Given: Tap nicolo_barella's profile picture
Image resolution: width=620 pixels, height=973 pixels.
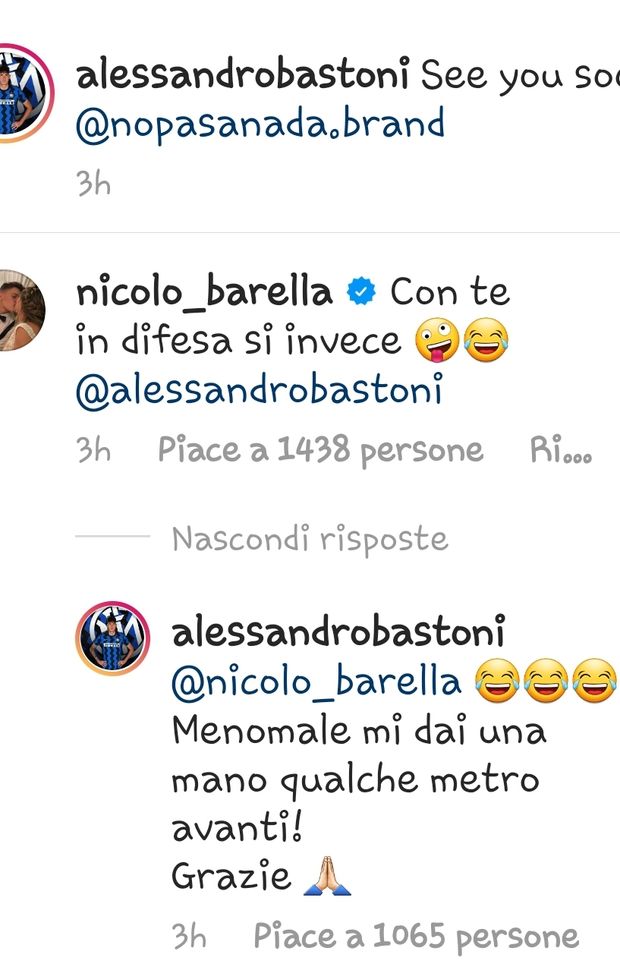Looking at the screenshot, I should coord(18,309).
